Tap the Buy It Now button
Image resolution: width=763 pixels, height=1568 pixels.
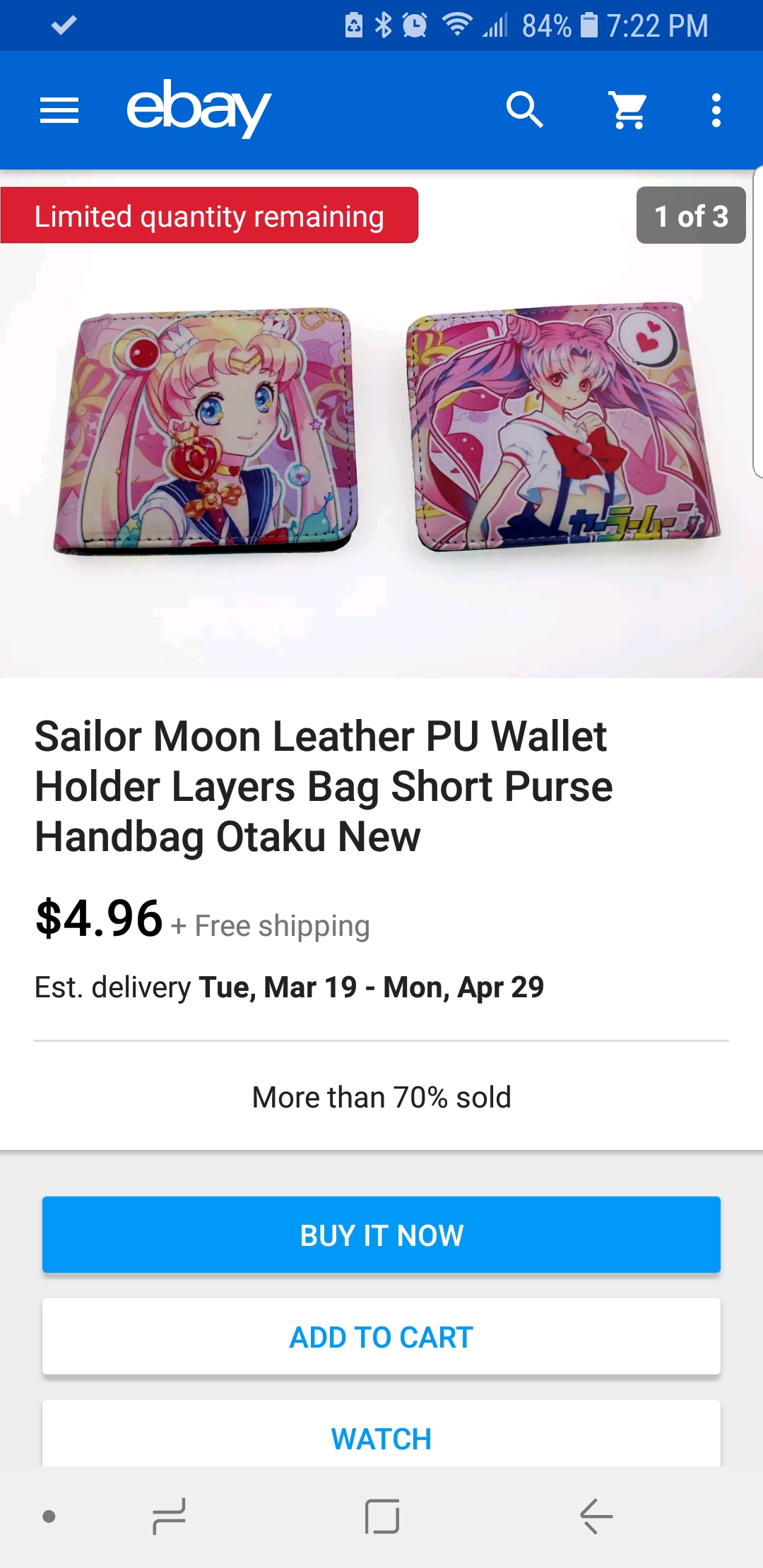pos(381,1235)
